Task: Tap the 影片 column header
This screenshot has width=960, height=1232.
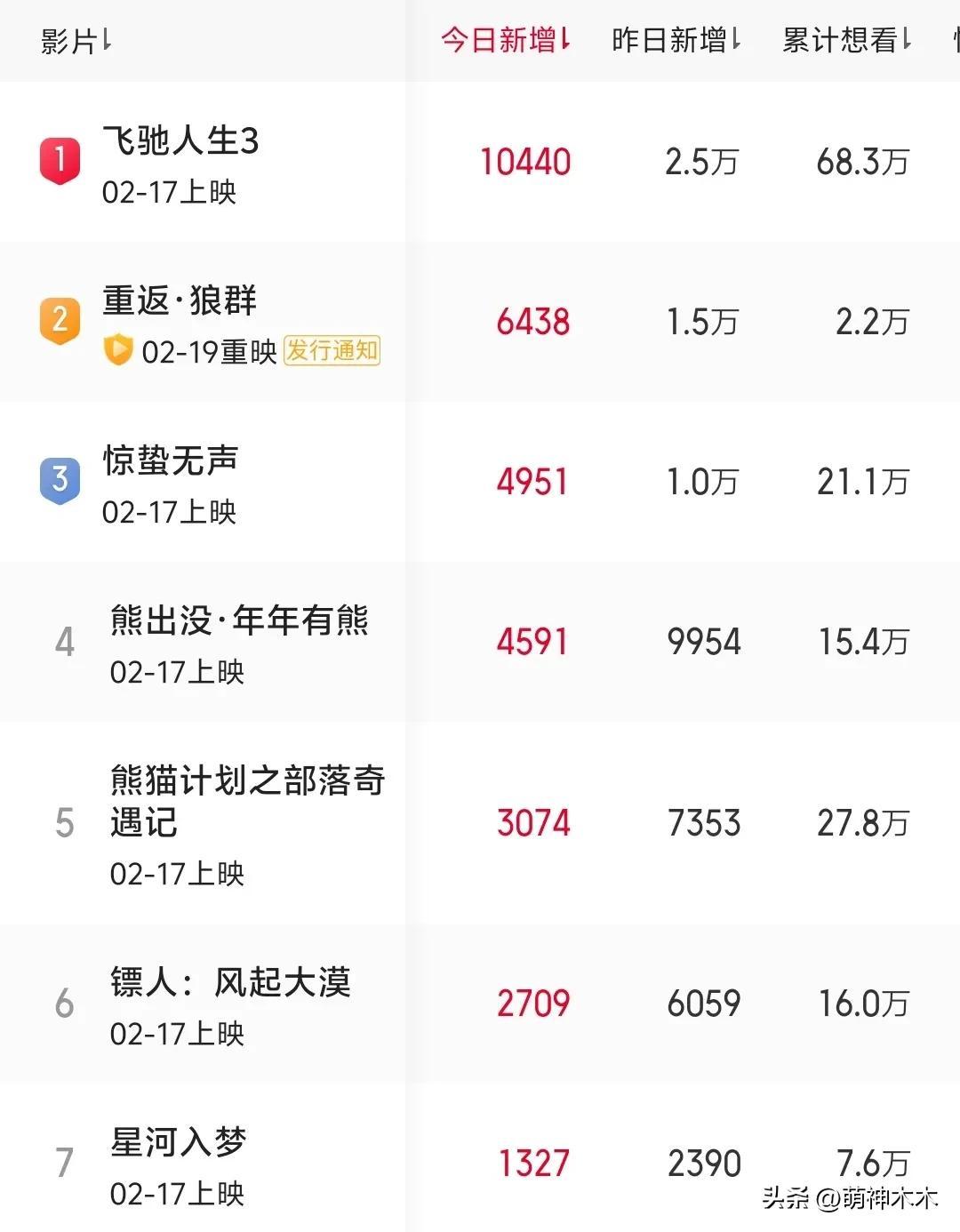Action: click(x=76, y=41)
